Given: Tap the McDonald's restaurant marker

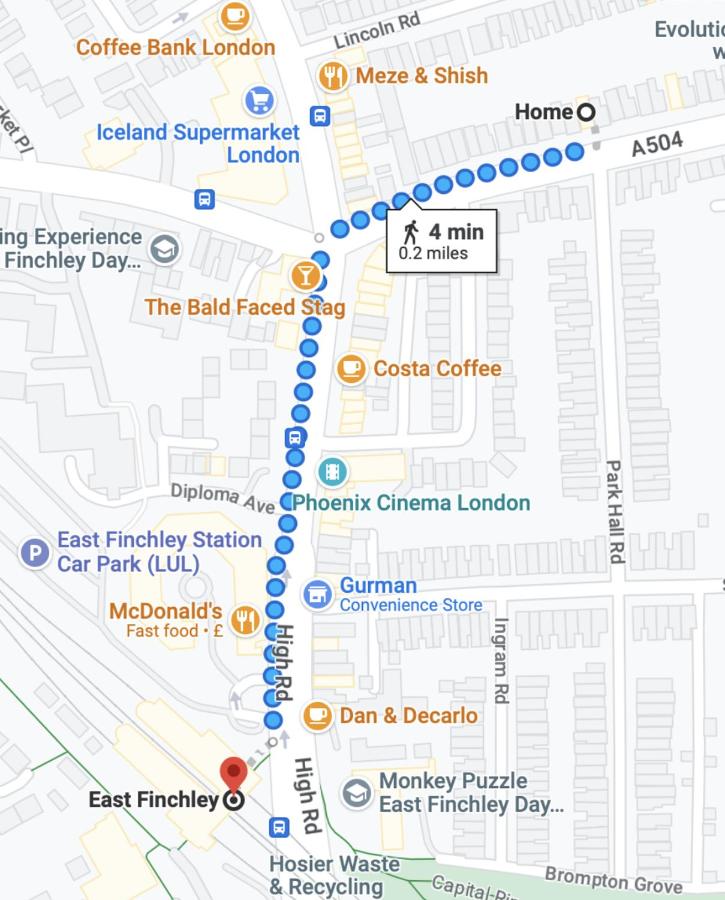Looking at the screenshot, I should pyautogui.click(x=244, y=621).
